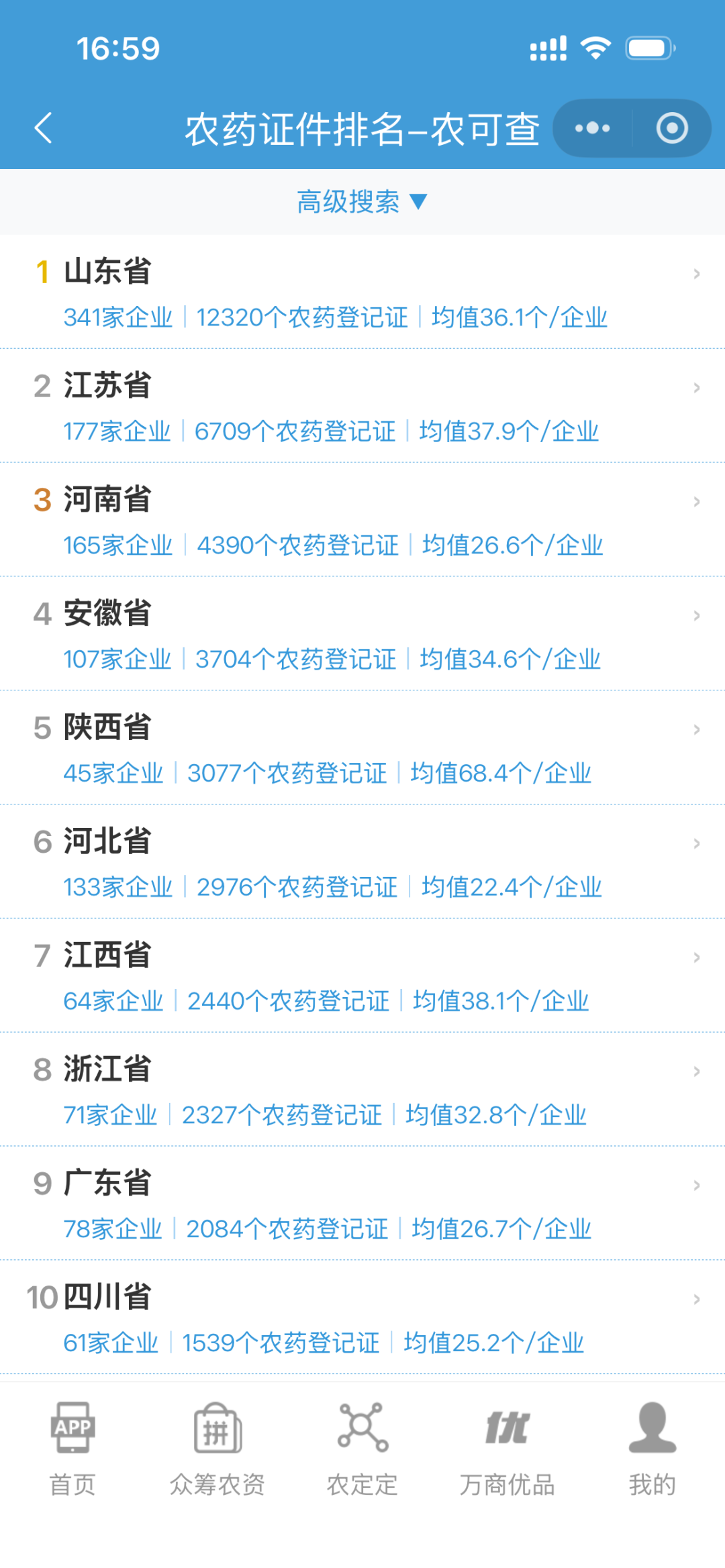View details for 江西省
This screenshot has height=1568, width=725.
point(362,976)
